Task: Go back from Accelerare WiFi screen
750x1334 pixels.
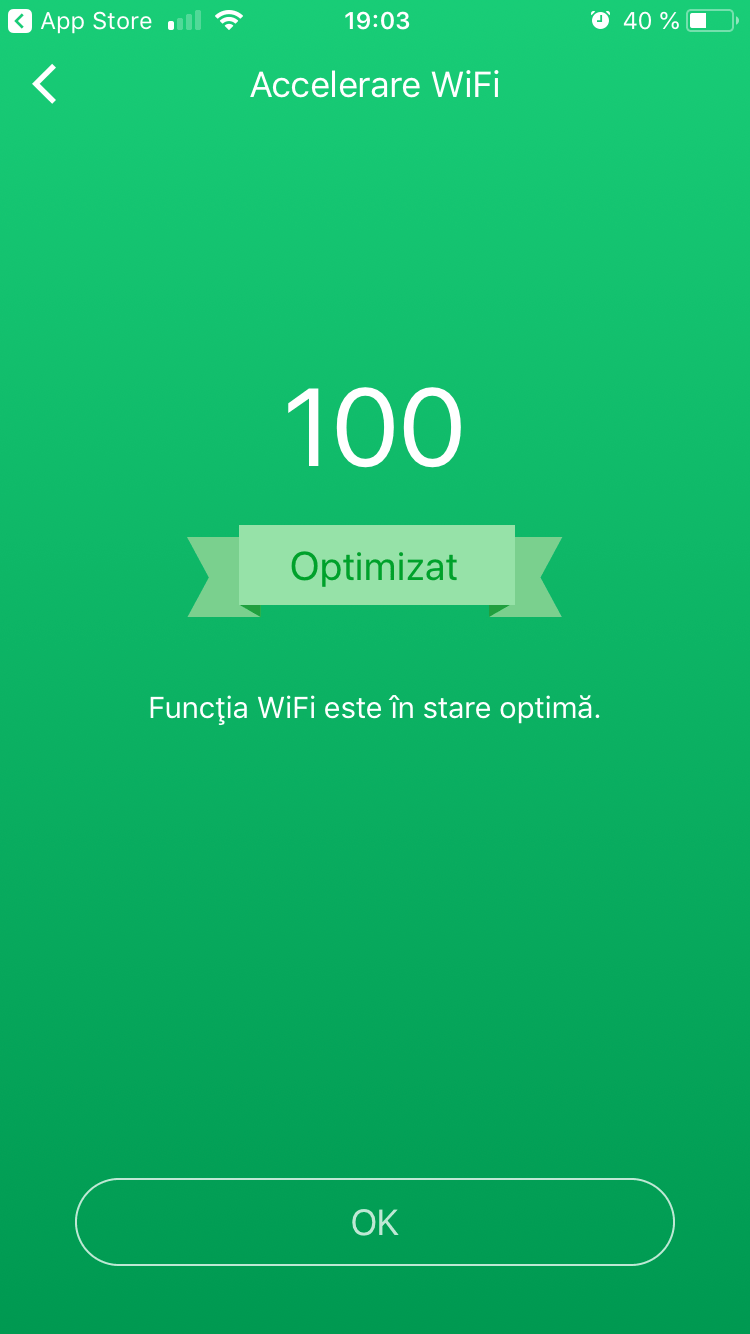Action: tap(44, 85)
